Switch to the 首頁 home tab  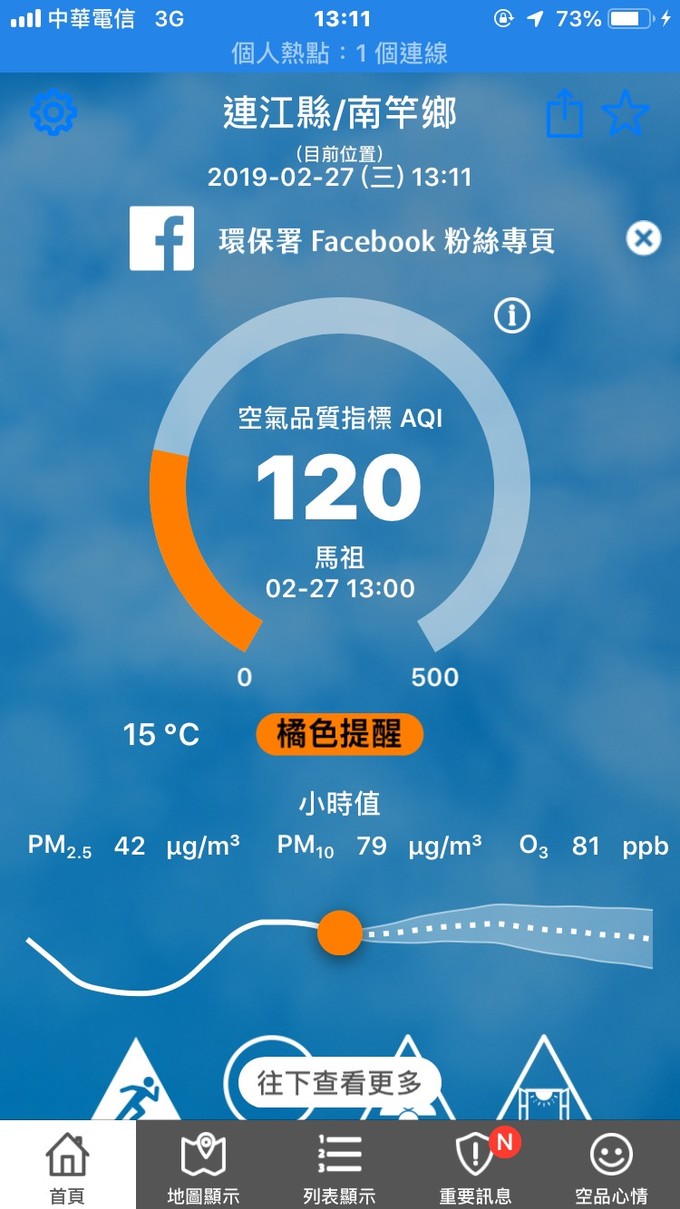pos(67,1166)
